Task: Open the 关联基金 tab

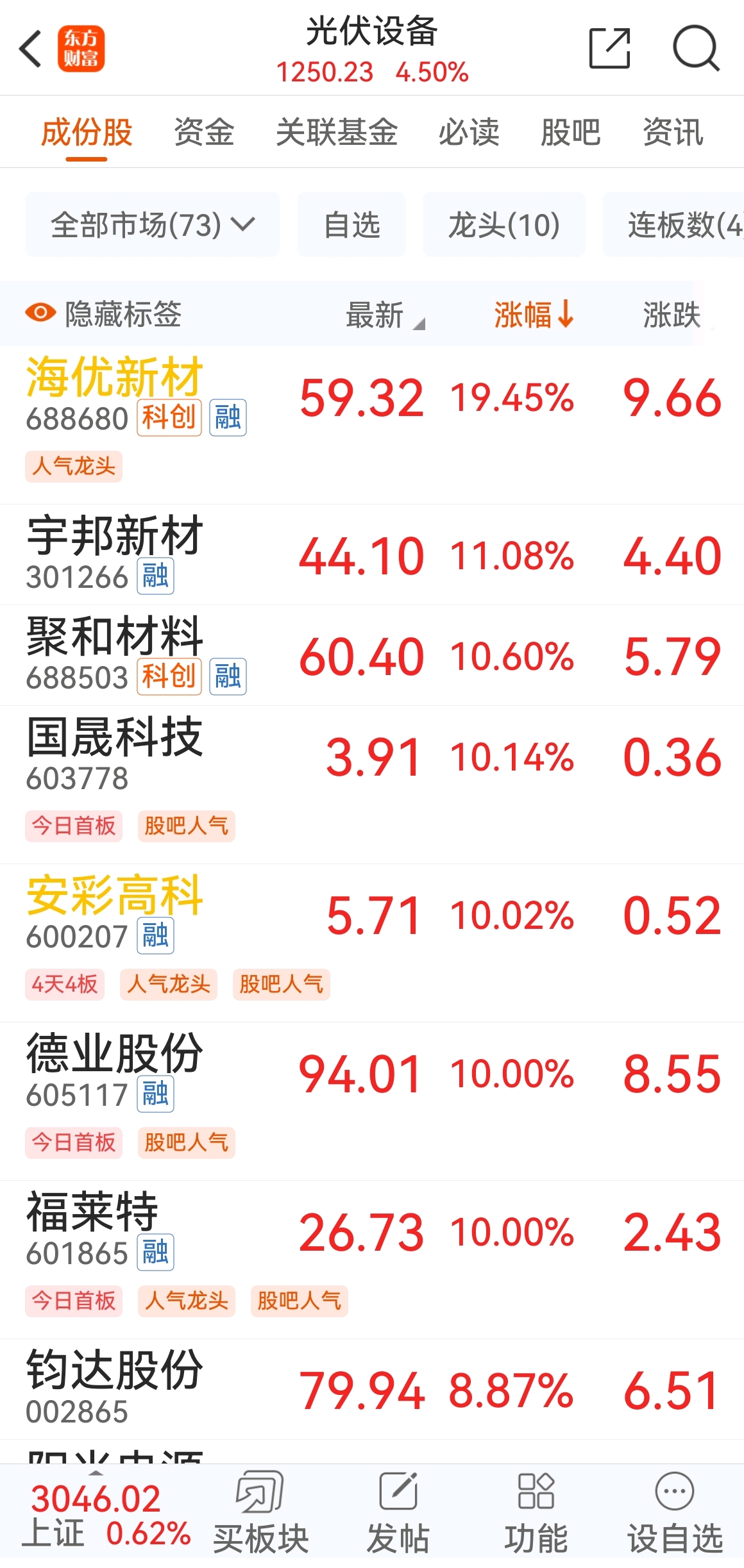Action: click(337, 131)
